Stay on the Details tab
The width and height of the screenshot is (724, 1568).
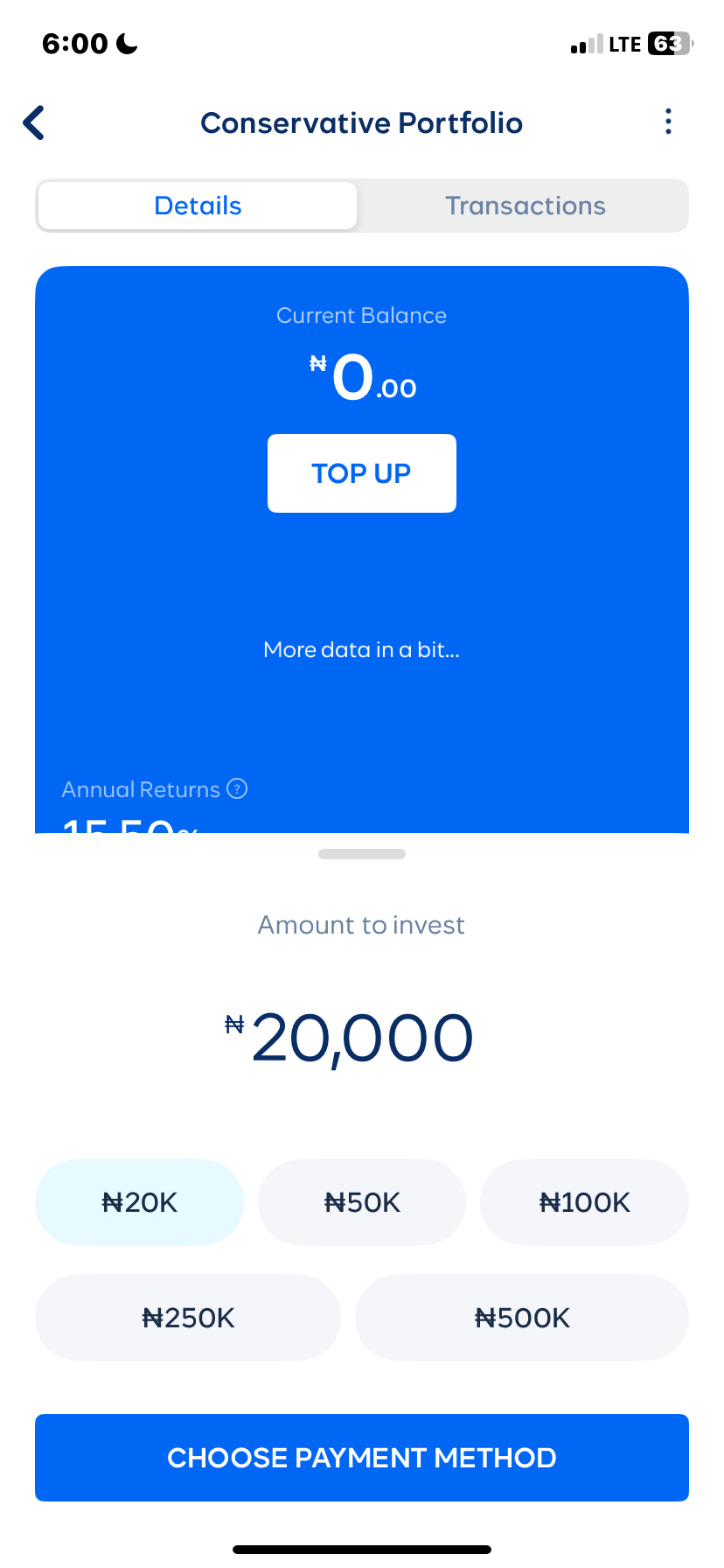pos(198,205)
